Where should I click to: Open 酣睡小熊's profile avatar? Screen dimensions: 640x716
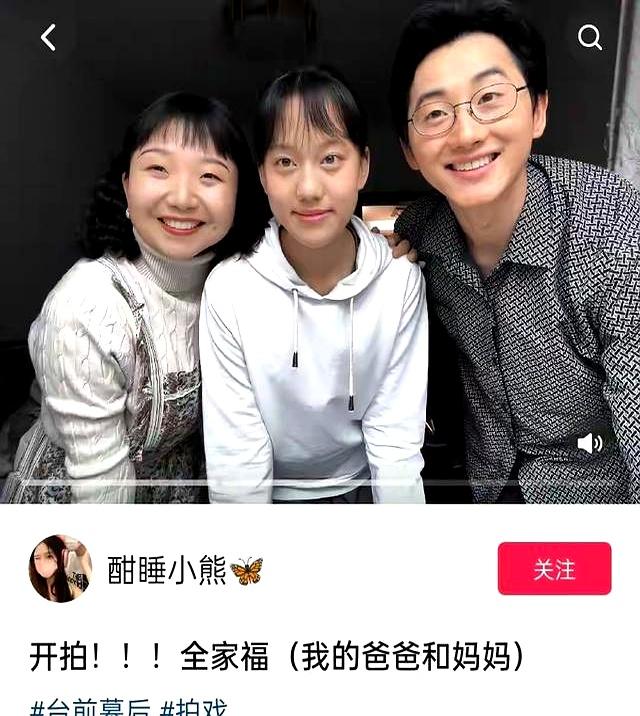59,569
